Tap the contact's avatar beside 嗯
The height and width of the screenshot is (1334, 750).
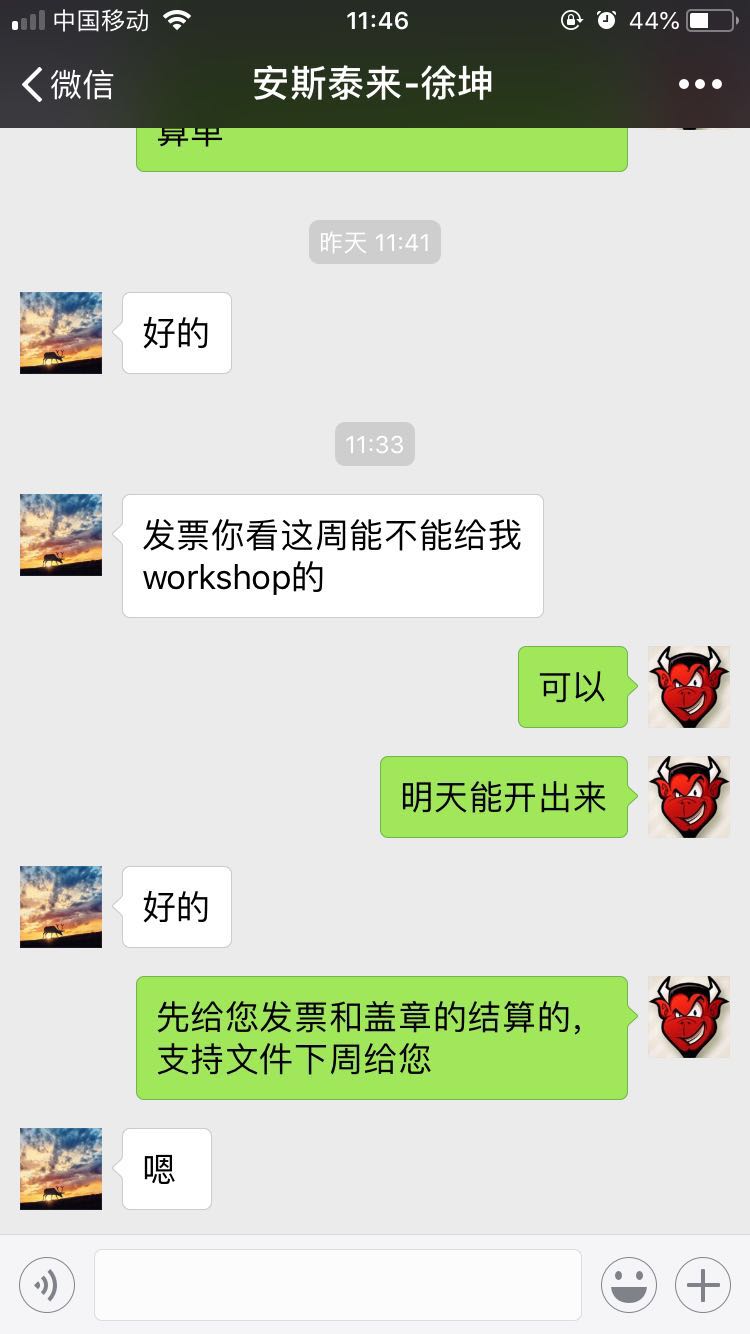[61, 1169]
